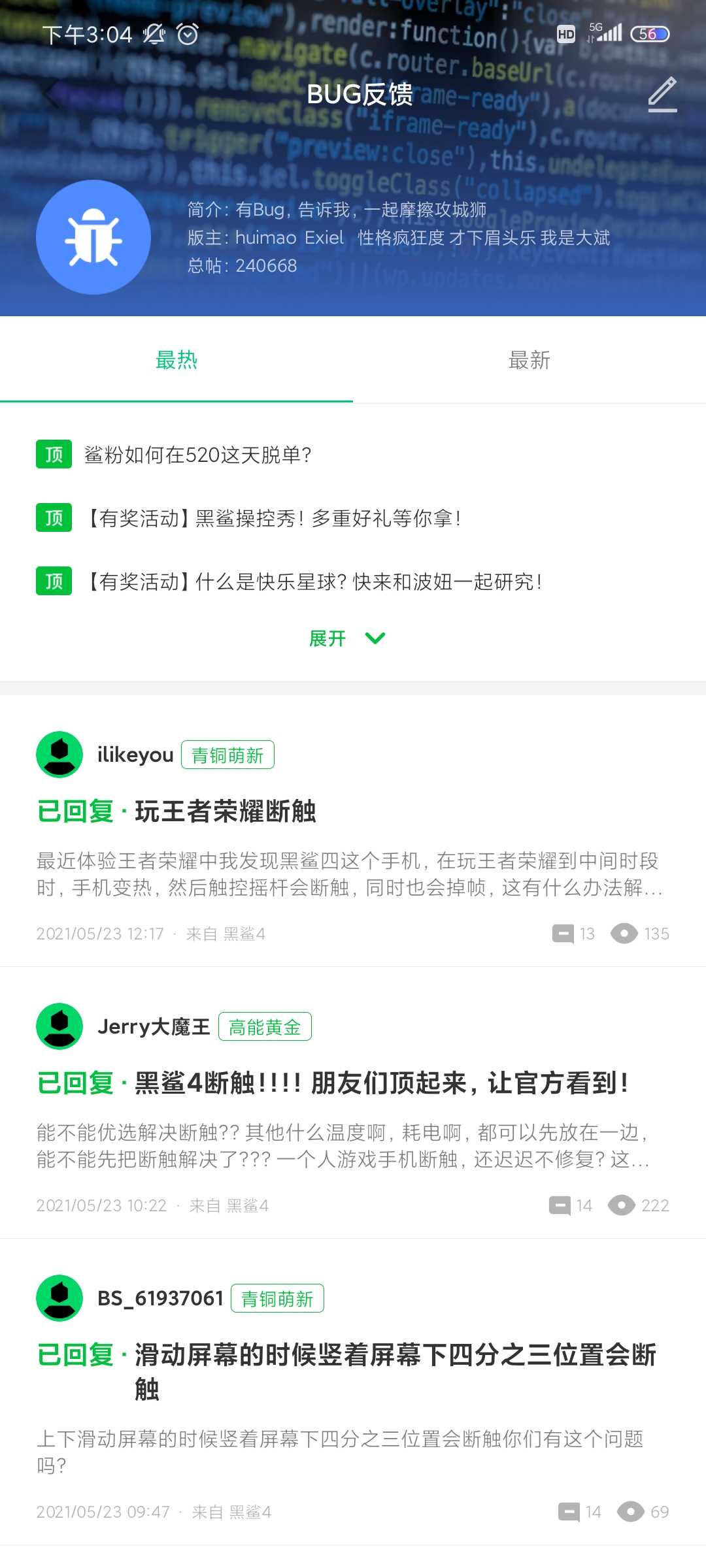This screenshot has width=706, height=1568.
Task: View BS_61937061's profile avatar
Action: point(59,1298)
